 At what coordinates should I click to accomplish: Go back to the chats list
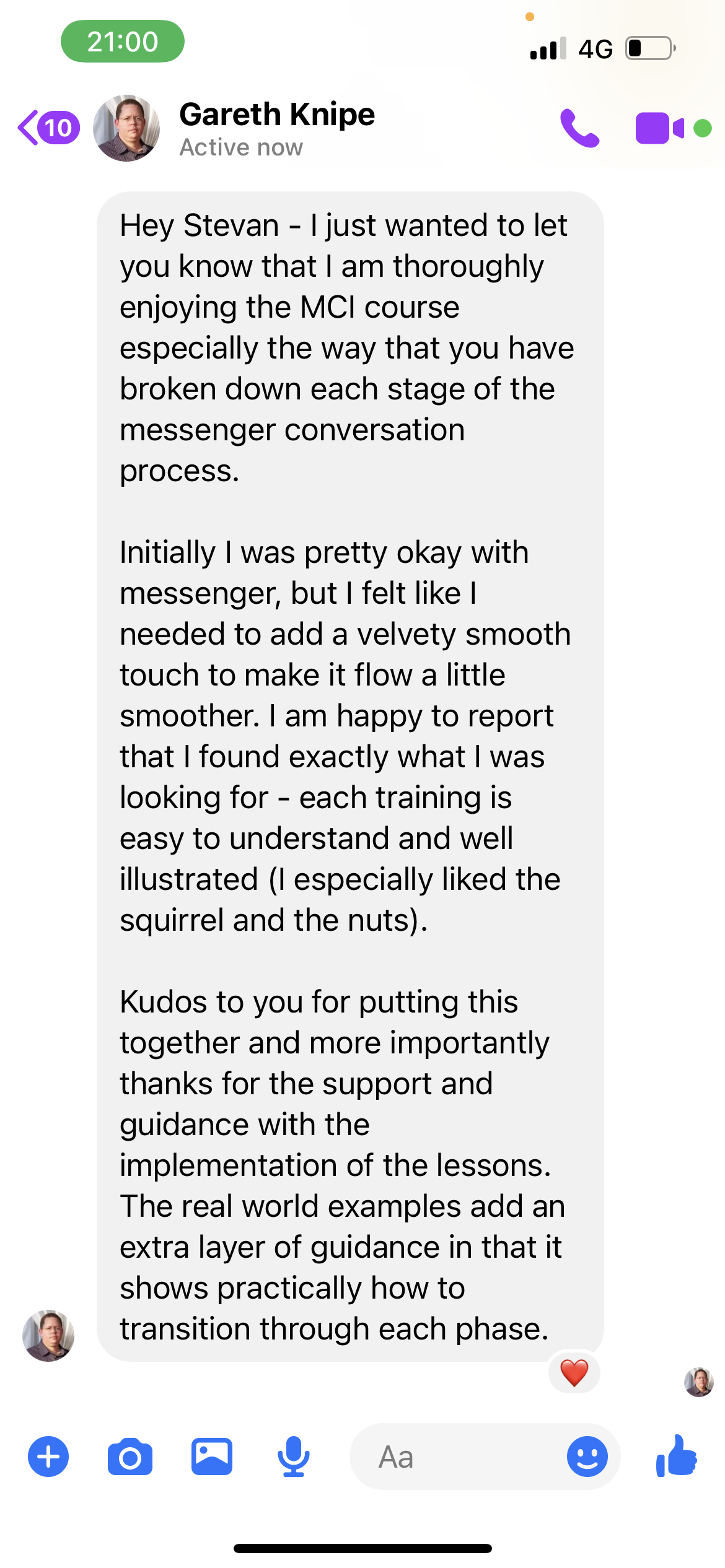[x=47, y=128]
